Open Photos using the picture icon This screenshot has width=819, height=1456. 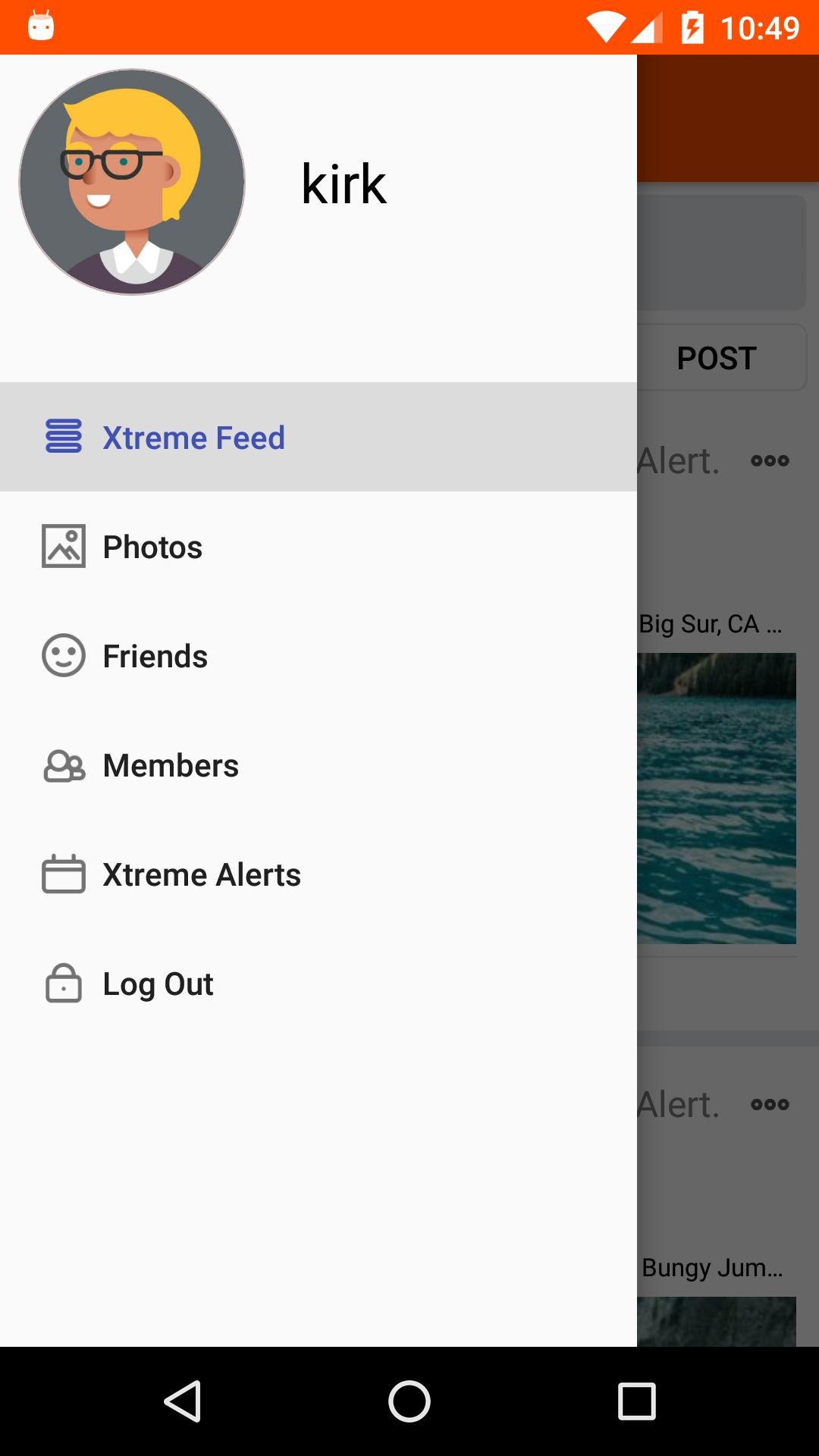click(x=64, y=546)
